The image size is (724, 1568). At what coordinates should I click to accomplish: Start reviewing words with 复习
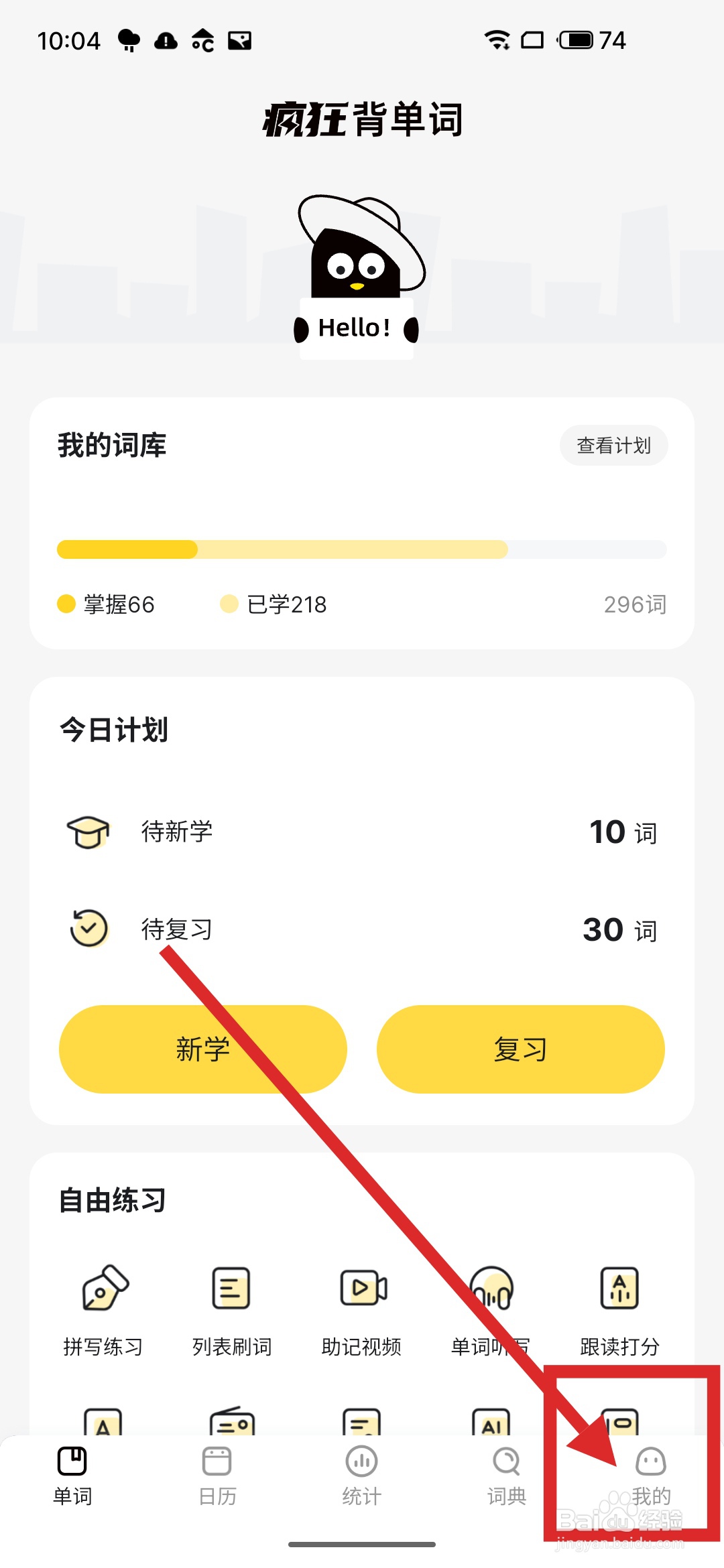point(520,1049)
